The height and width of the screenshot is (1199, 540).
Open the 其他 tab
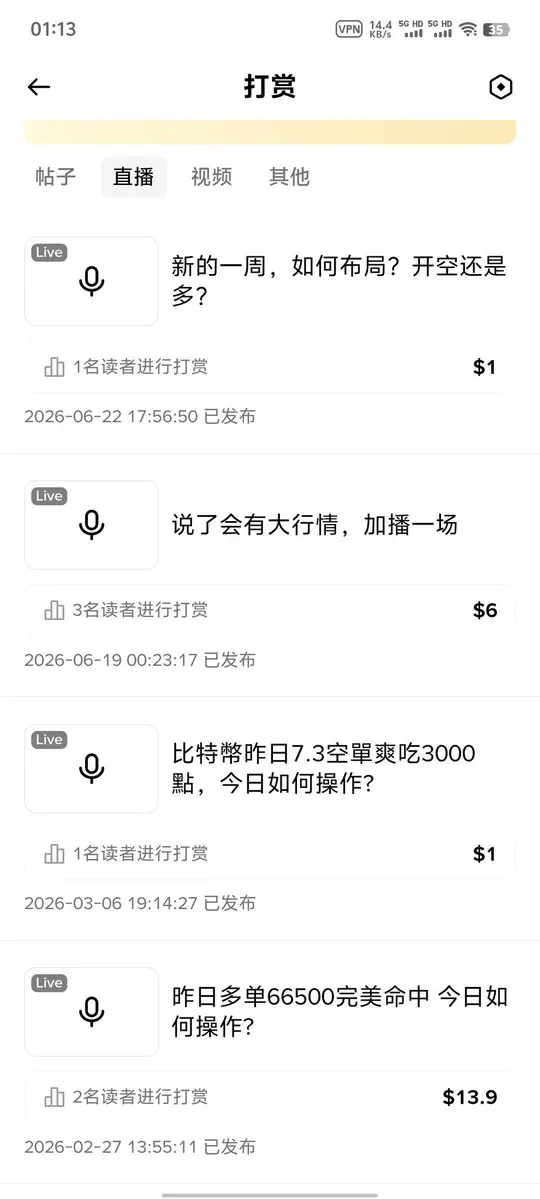coord(289,177)
